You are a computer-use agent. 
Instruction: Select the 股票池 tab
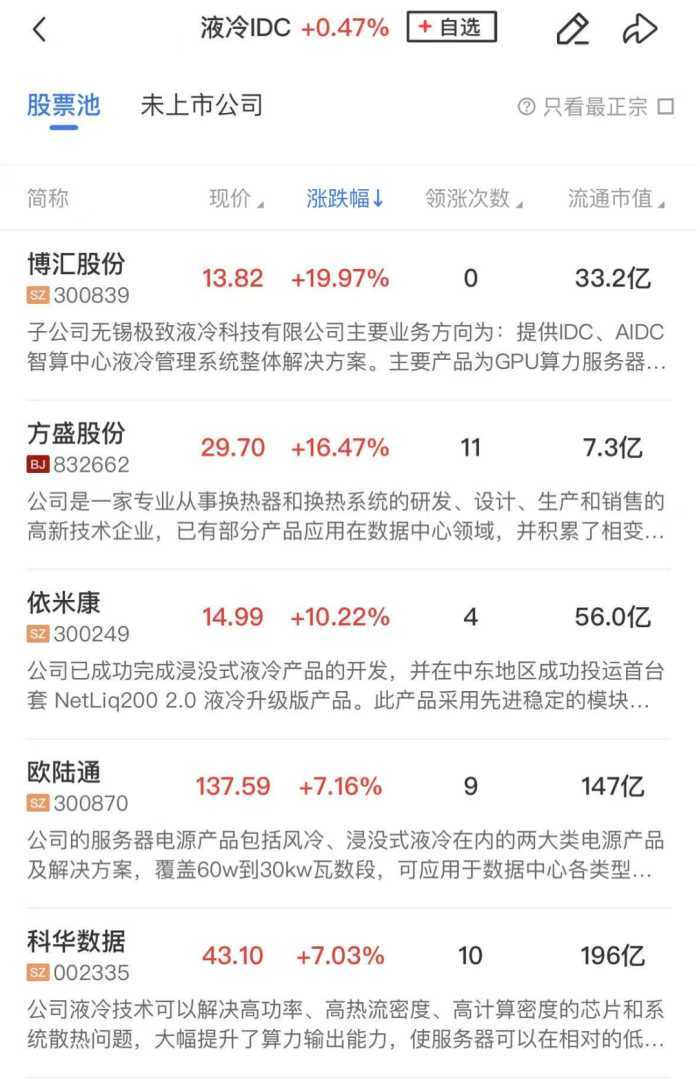tap(63, 106)
